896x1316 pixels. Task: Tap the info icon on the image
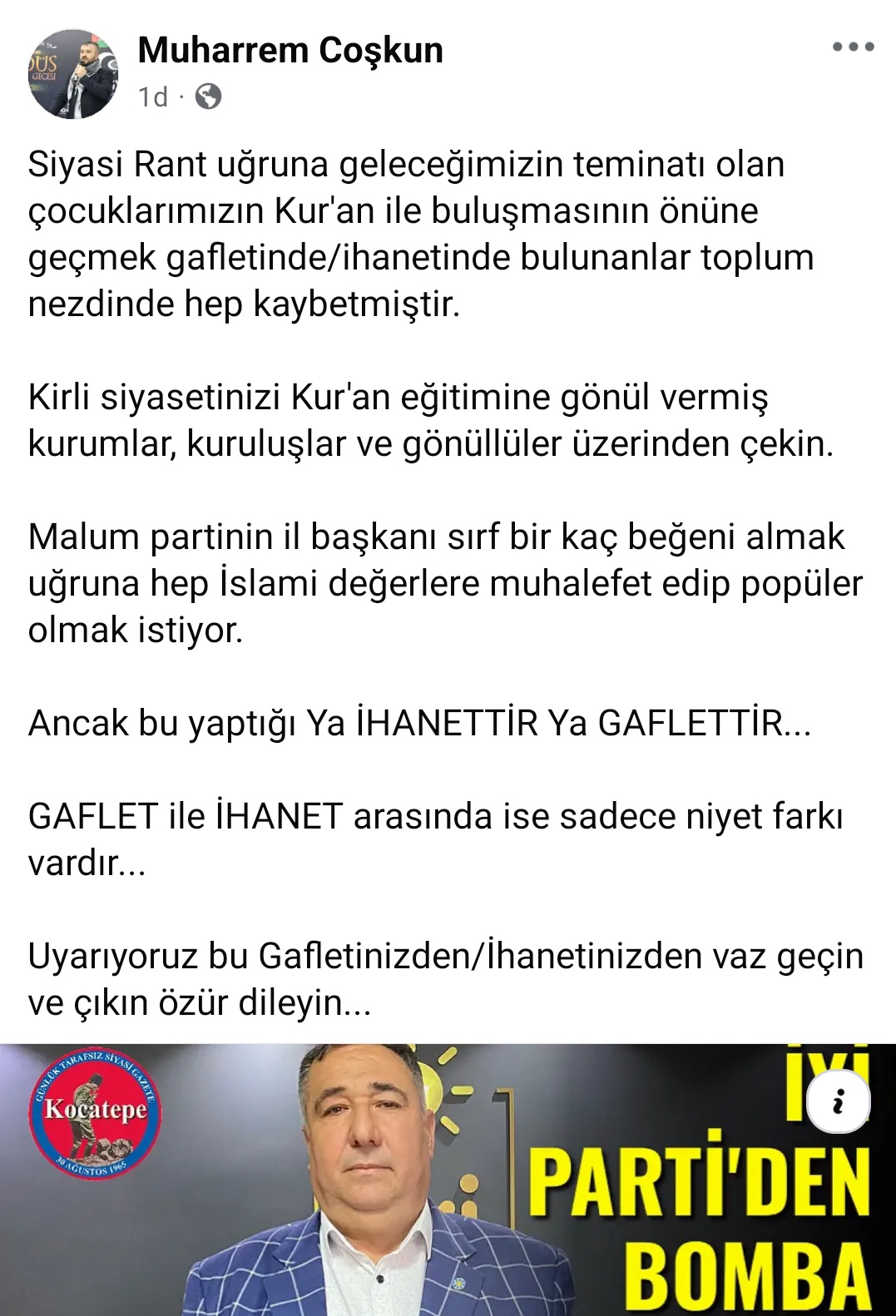coord(837,1104)
